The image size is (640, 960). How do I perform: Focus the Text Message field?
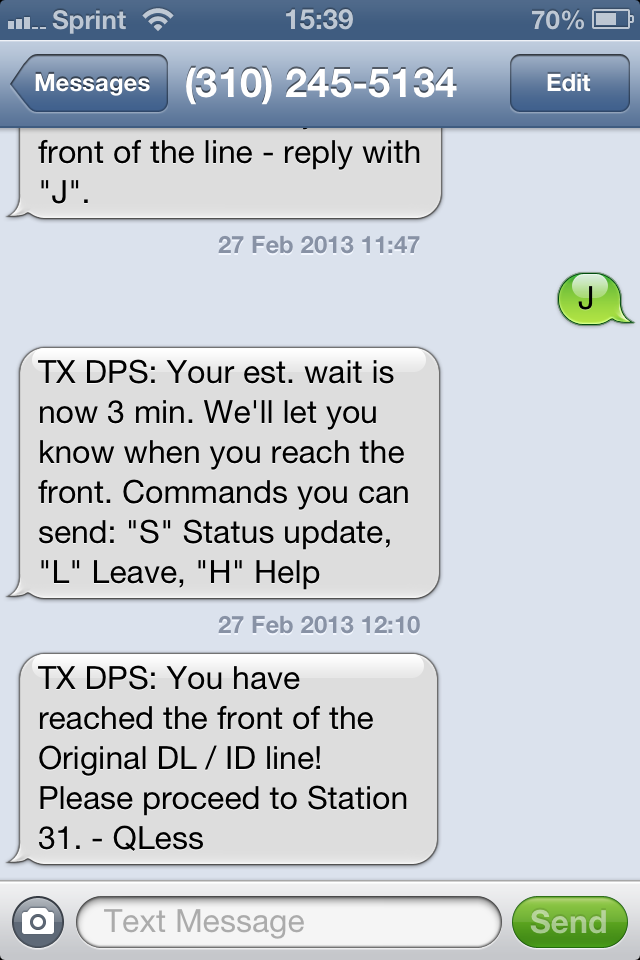(288, 921)
